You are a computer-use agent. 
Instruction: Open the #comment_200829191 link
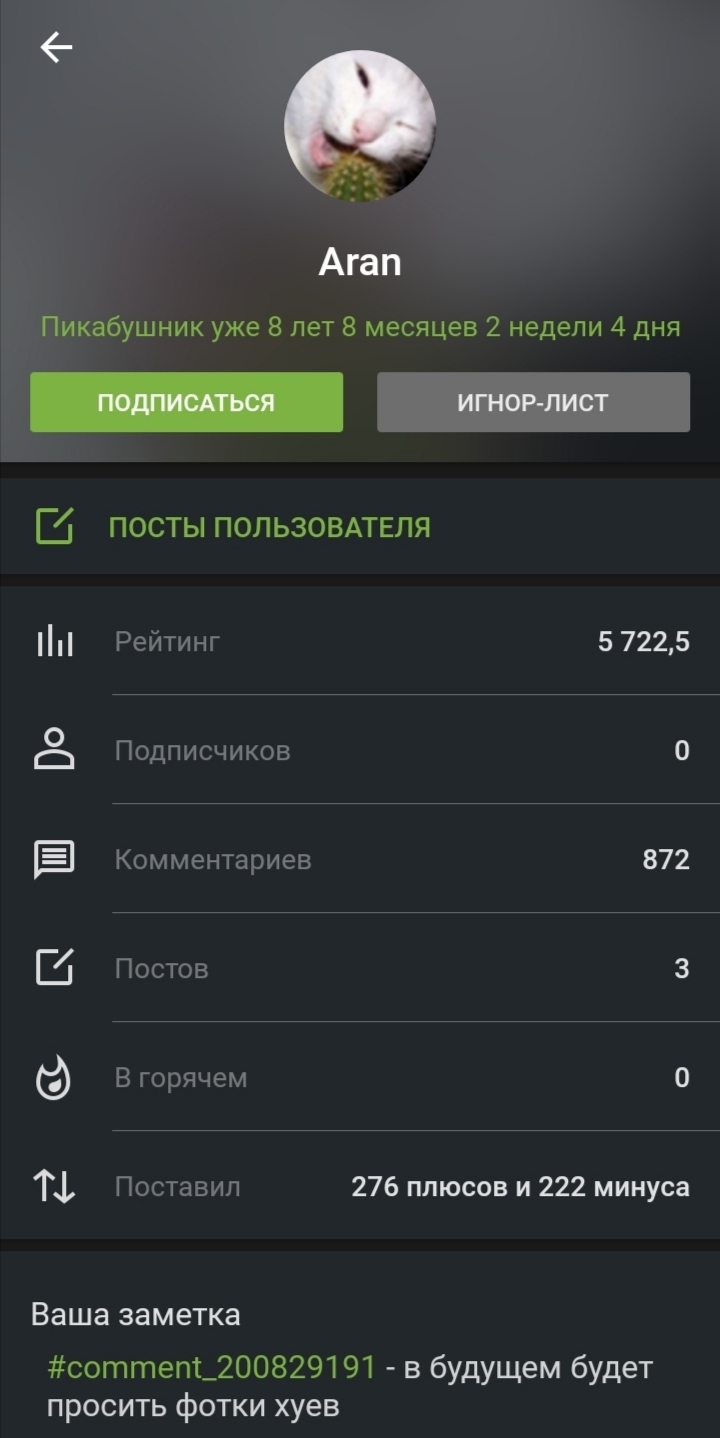pos(211,1367)
